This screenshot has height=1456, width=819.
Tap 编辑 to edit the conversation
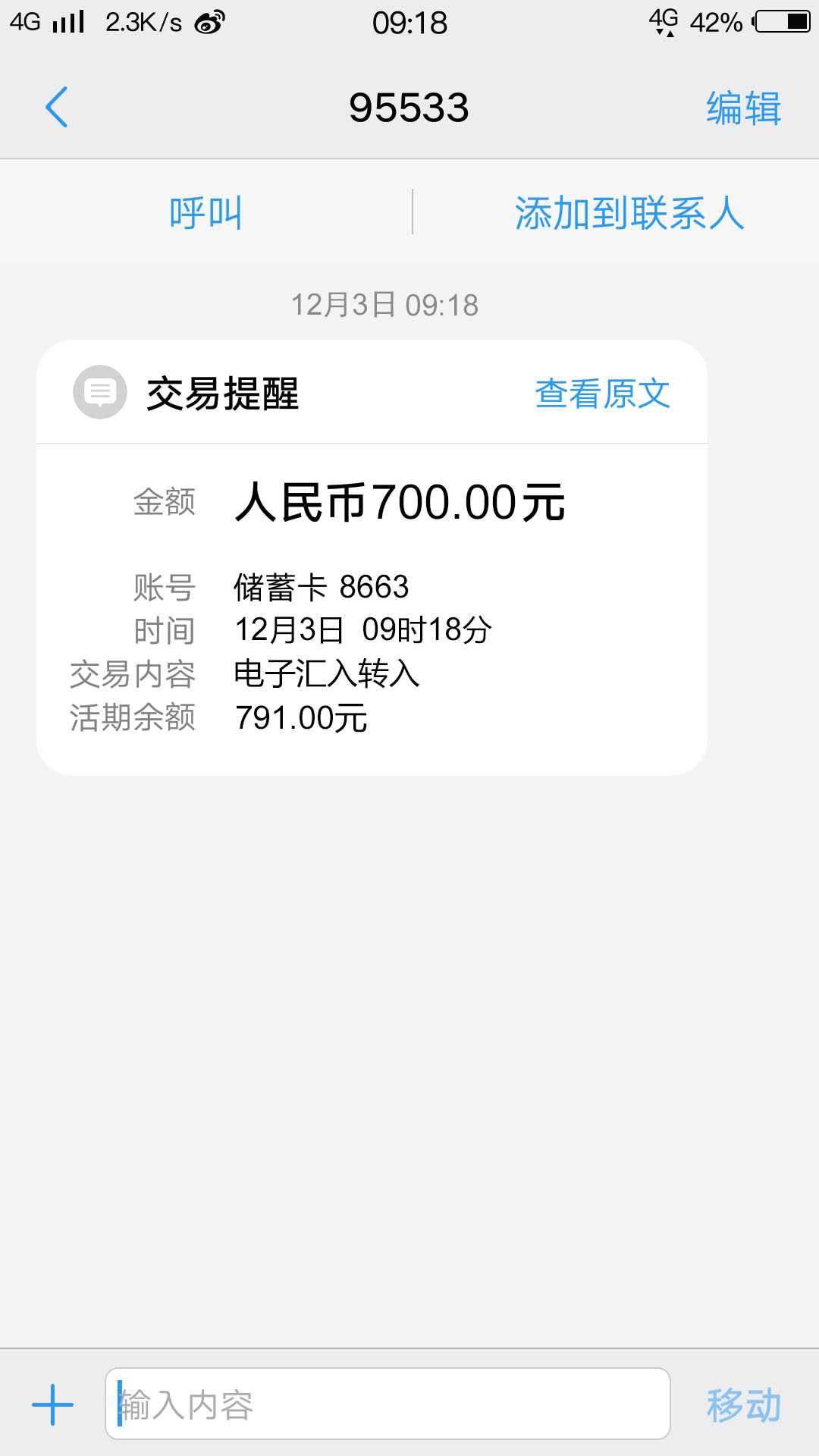(x=743, y=108)
